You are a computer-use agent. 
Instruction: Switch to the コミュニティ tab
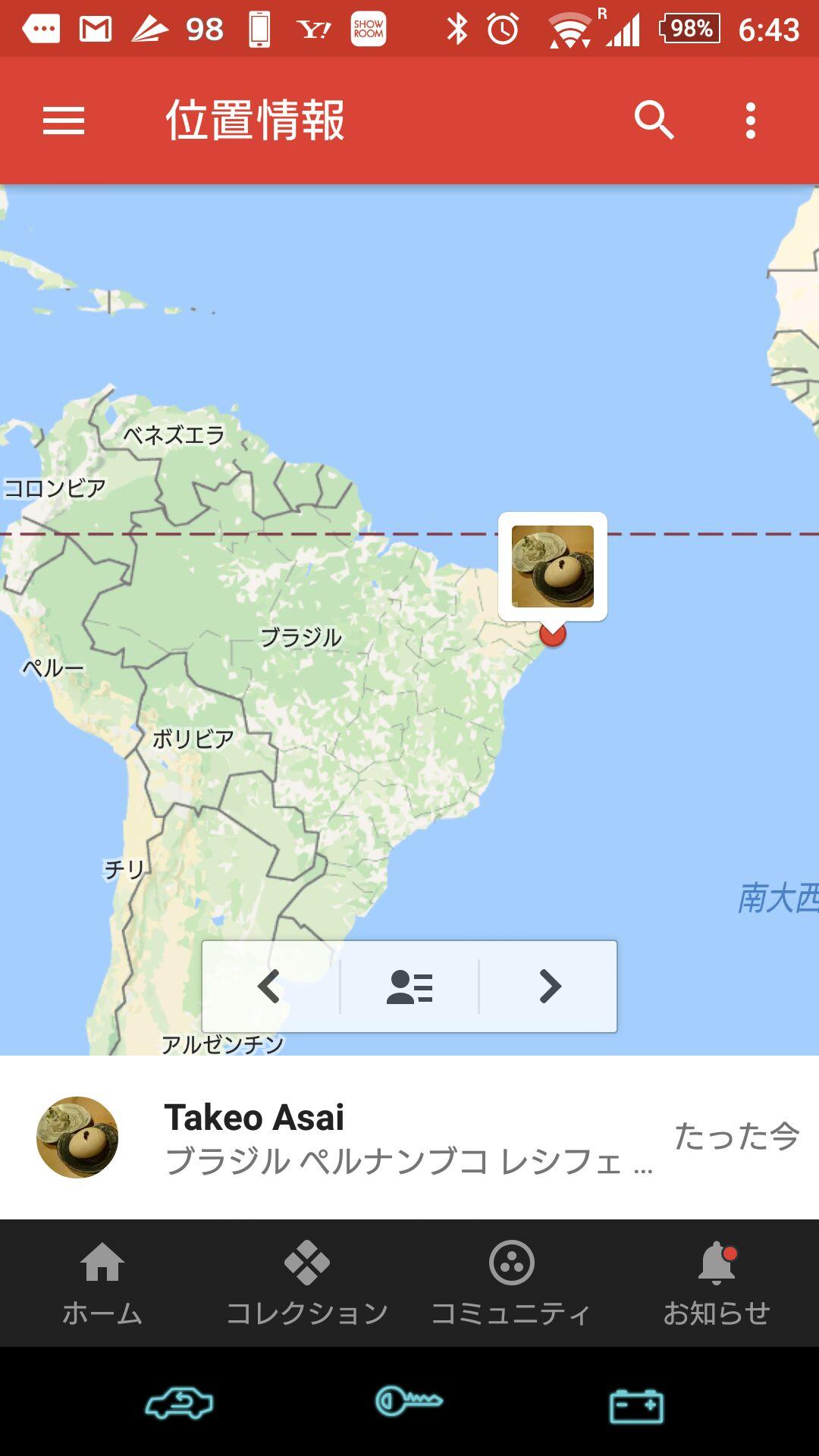[511, 1283]
